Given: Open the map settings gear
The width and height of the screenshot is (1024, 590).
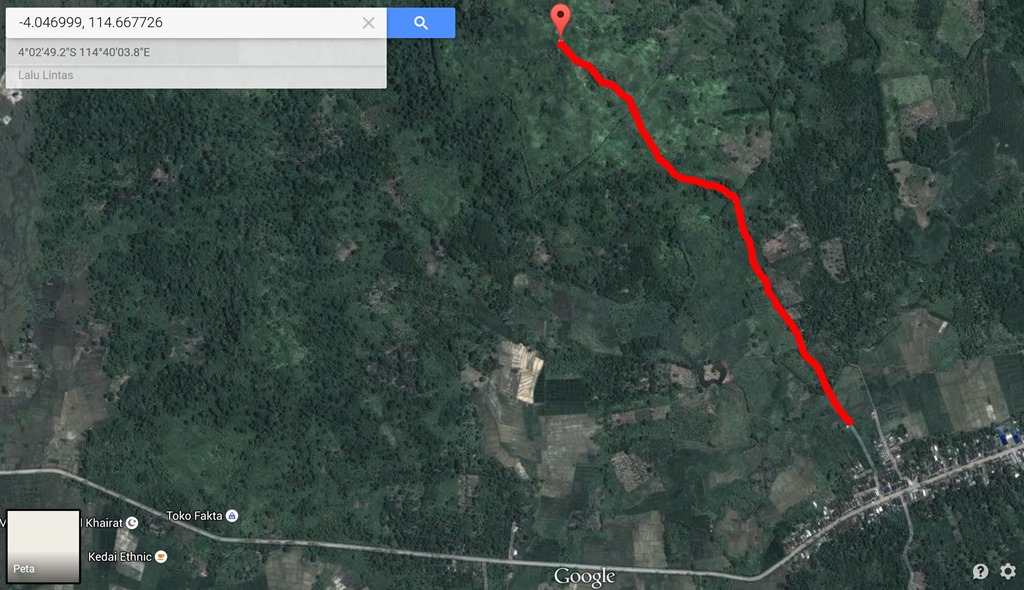Looking at the screenshot, I should [1007, 571].
